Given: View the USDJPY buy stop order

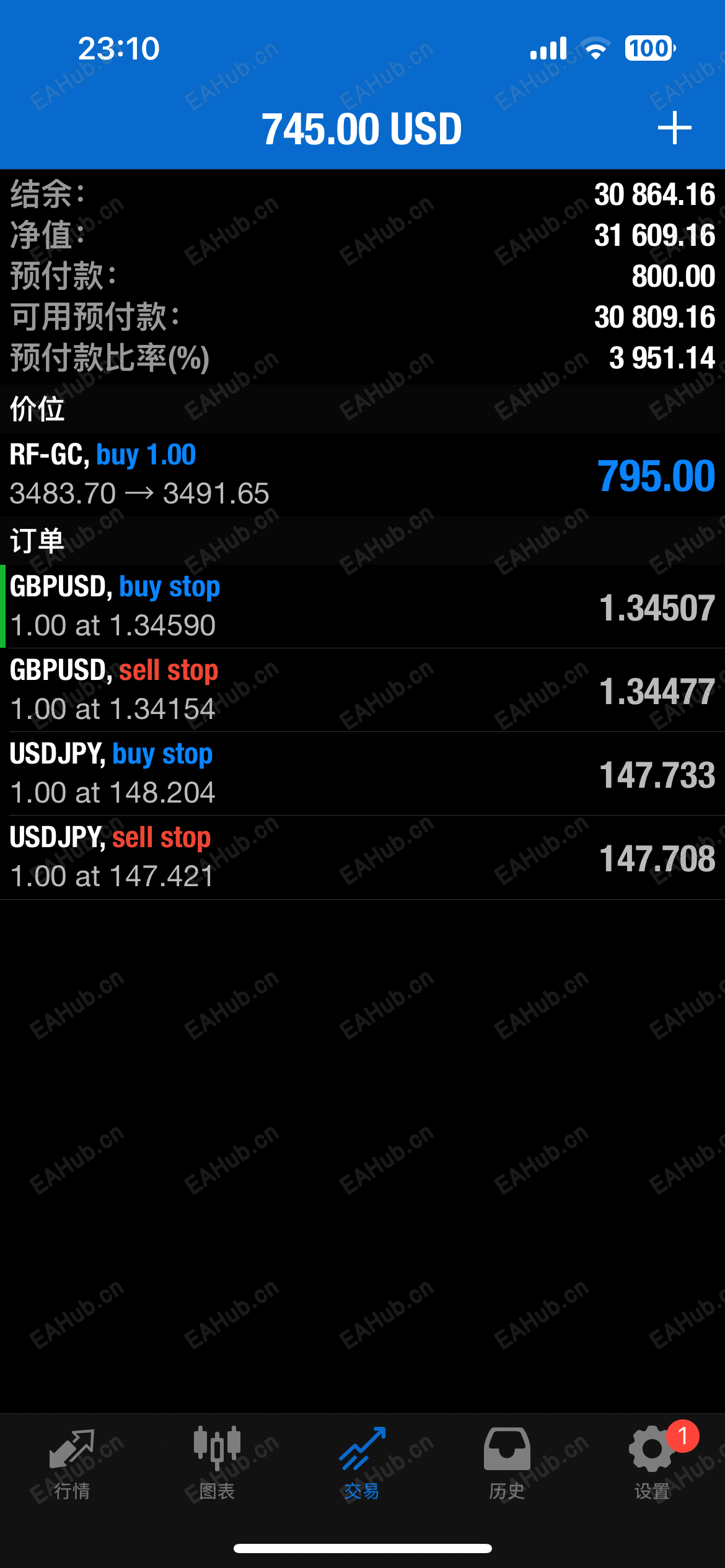Looking at the screenshot, I should [x=362, y=773].
